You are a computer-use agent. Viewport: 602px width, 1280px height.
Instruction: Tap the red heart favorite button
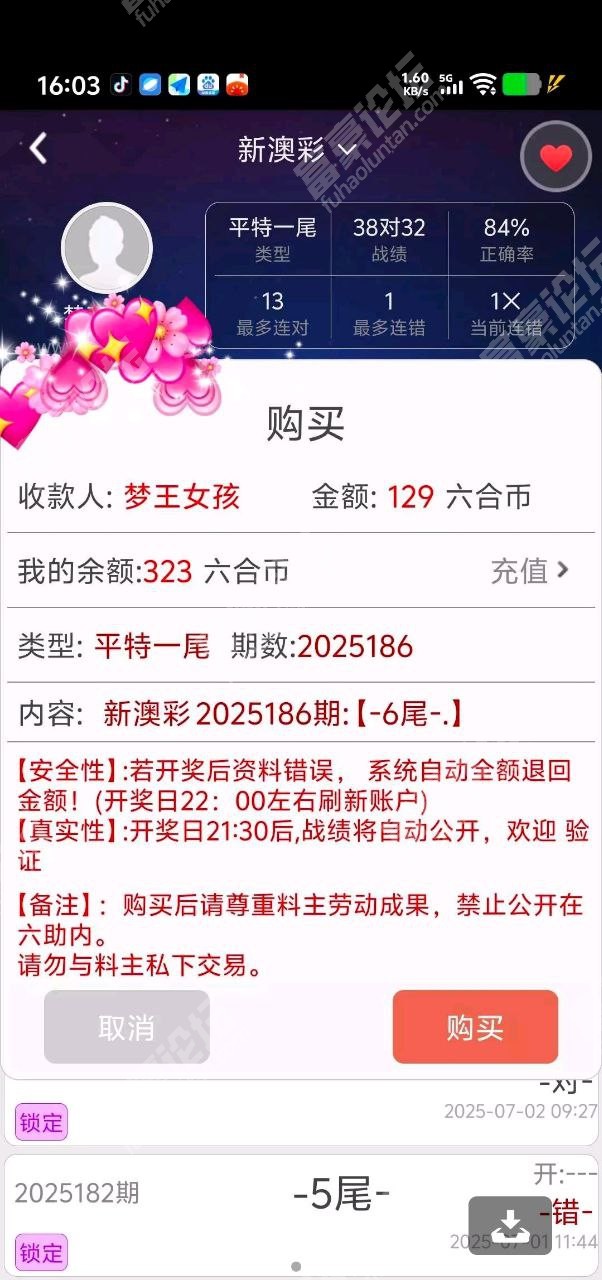click(x=556, y=157)
